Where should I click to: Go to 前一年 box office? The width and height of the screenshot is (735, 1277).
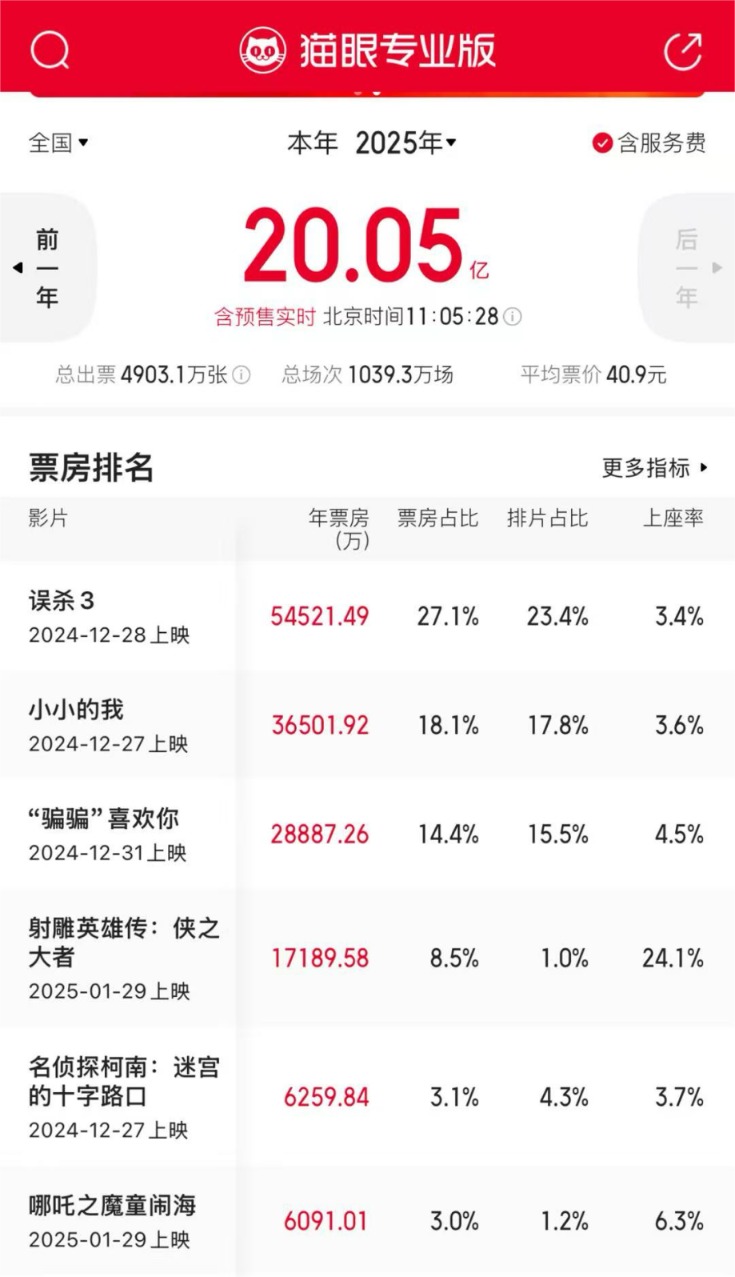pyautogui.click(x=47, y=268)
